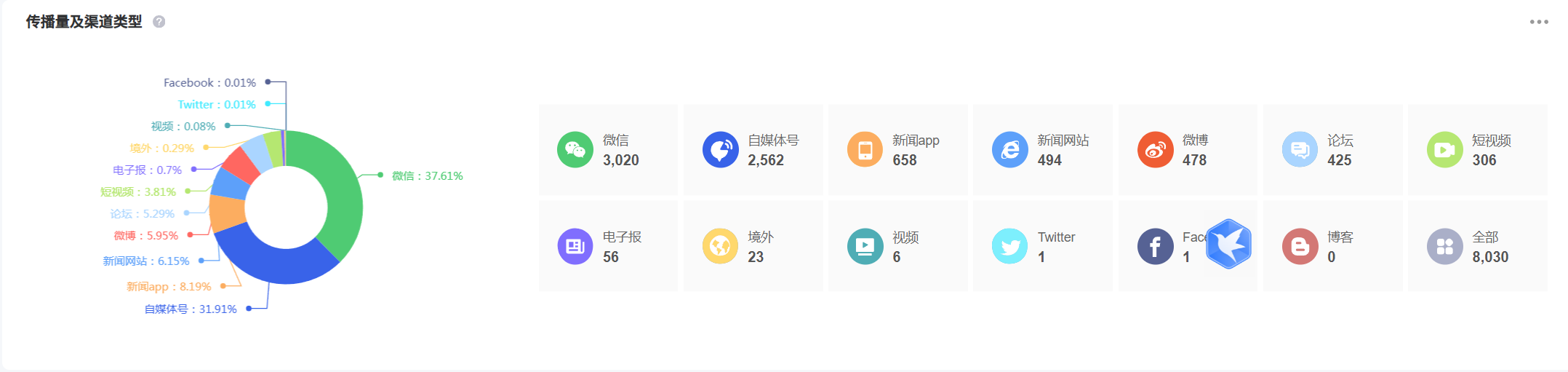Open the 微信 channel card
The height and width of the screenshot is (372, 1568).
click(x=608, y=149)
